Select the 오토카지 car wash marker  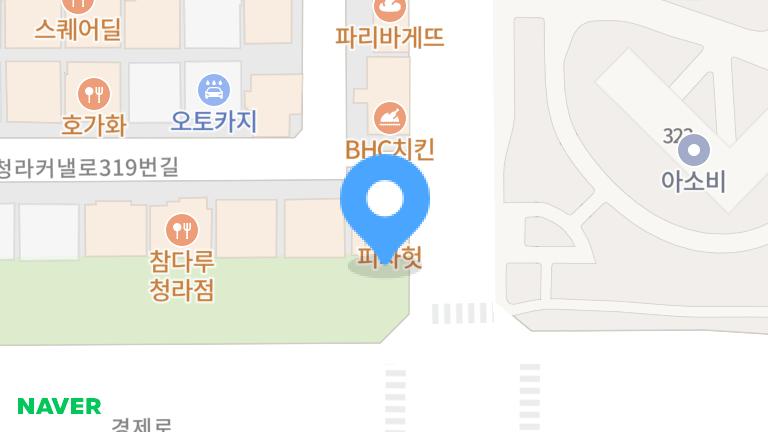pos(213,90)
